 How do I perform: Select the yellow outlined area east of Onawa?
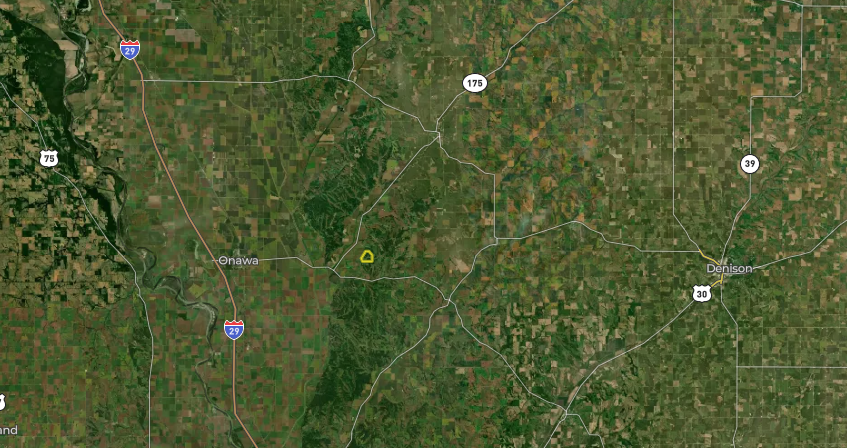click(367, 258)
